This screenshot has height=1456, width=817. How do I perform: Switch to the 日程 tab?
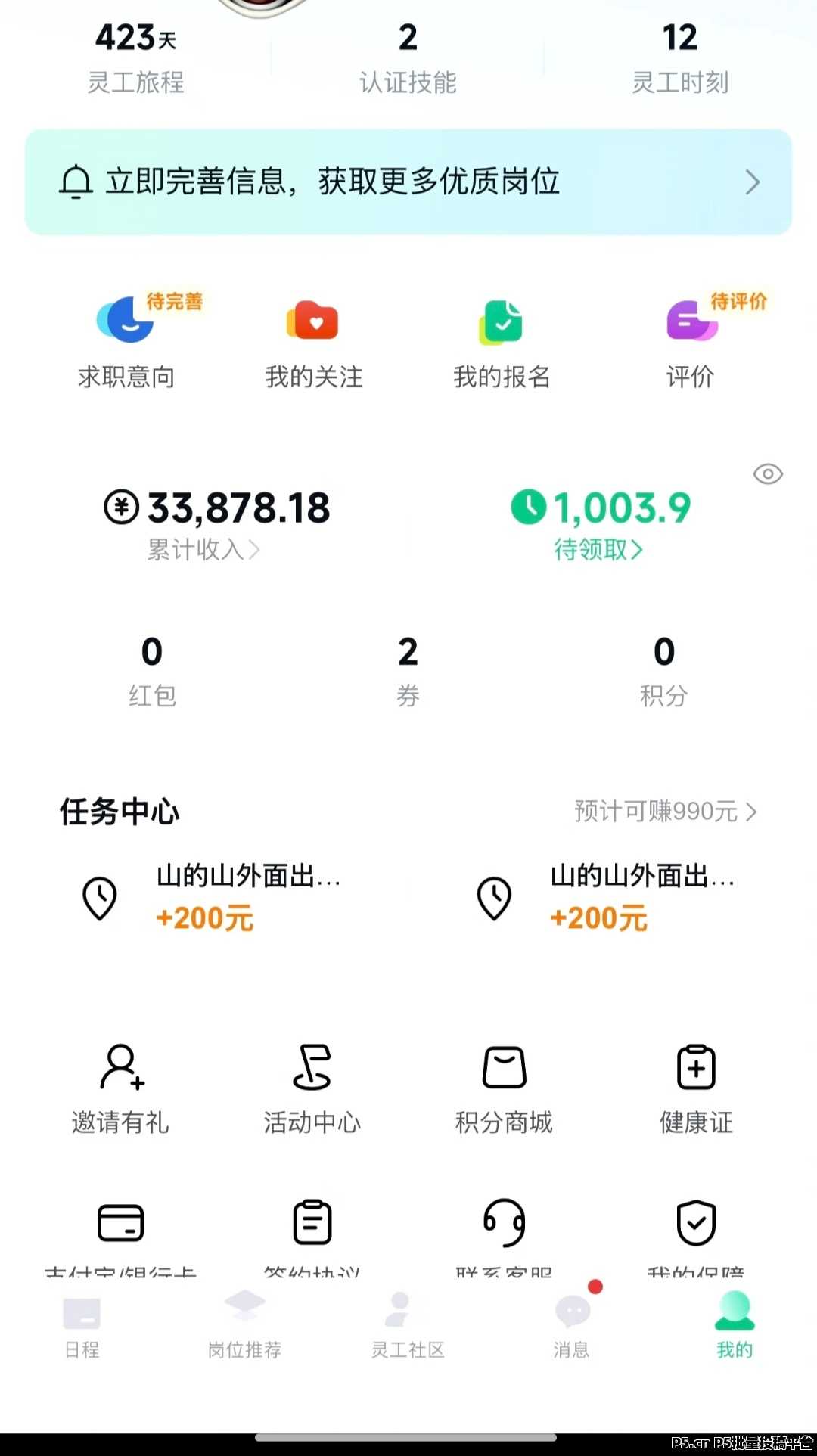82,1327
